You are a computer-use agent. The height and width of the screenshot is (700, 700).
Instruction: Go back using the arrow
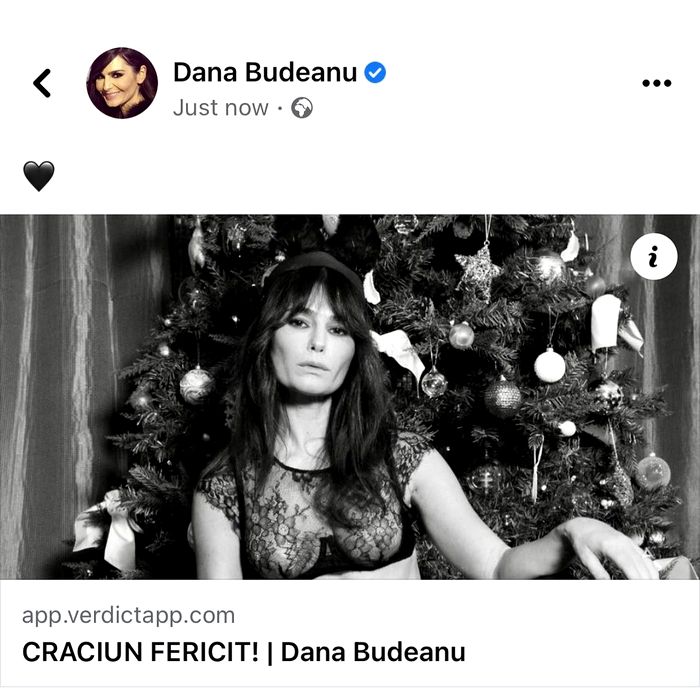(x=42, y=83)
